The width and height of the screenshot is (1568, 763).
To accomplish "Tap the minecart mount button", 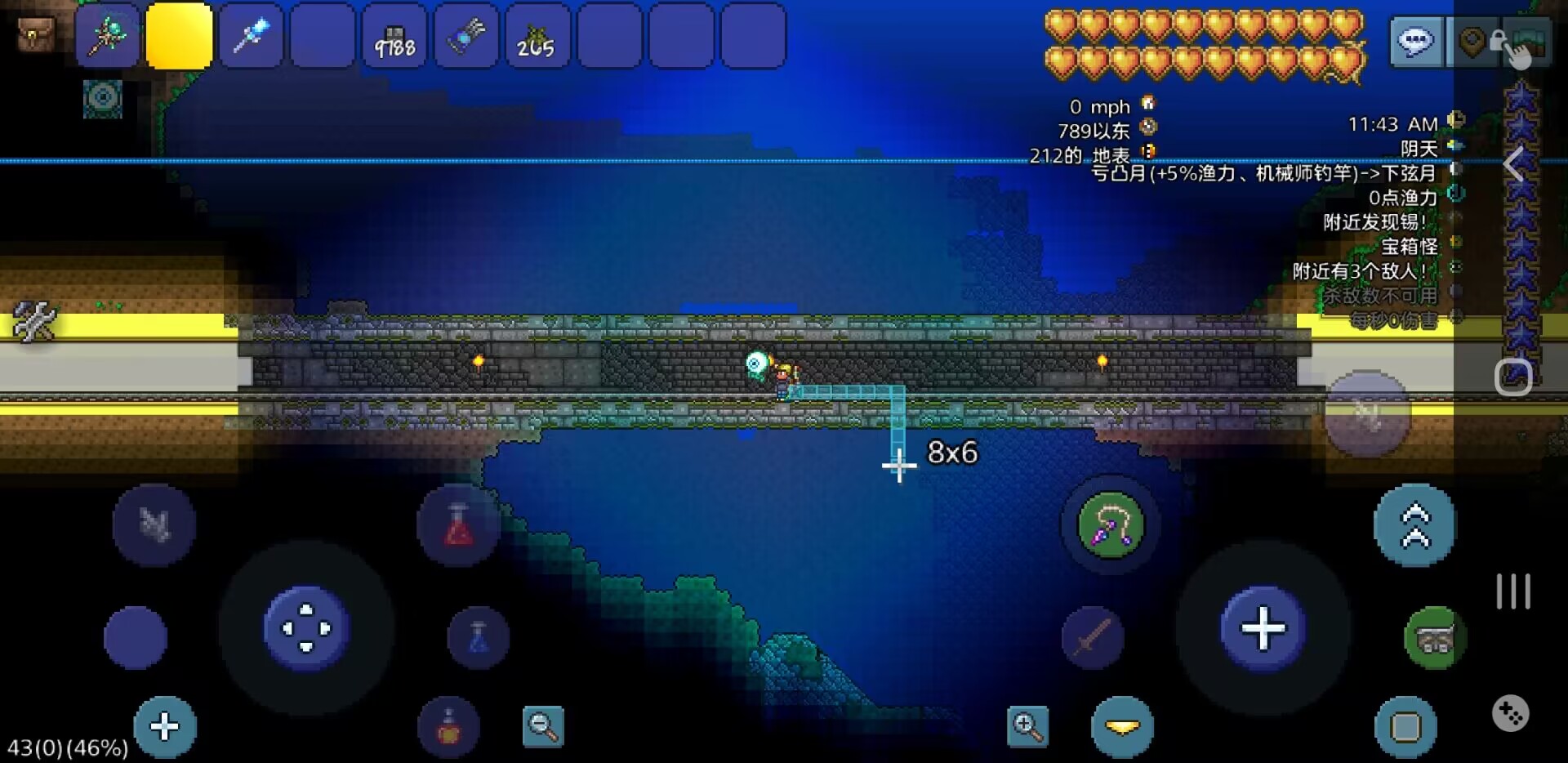I will [1435, 638].
